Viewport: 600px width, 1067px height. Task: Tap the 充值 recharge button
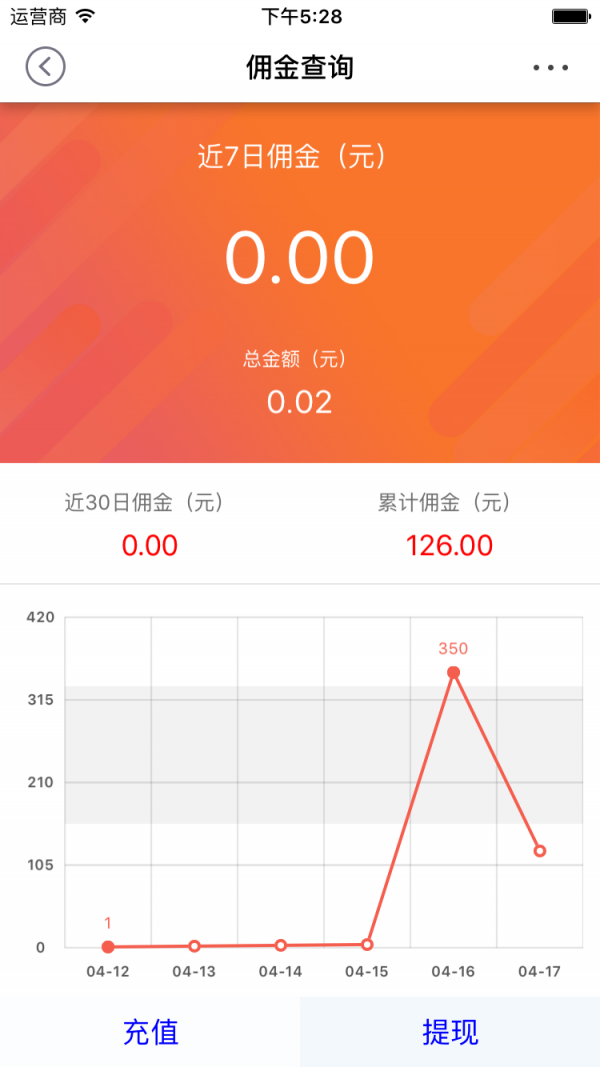pyautogui.click(x=150, y=1032)
